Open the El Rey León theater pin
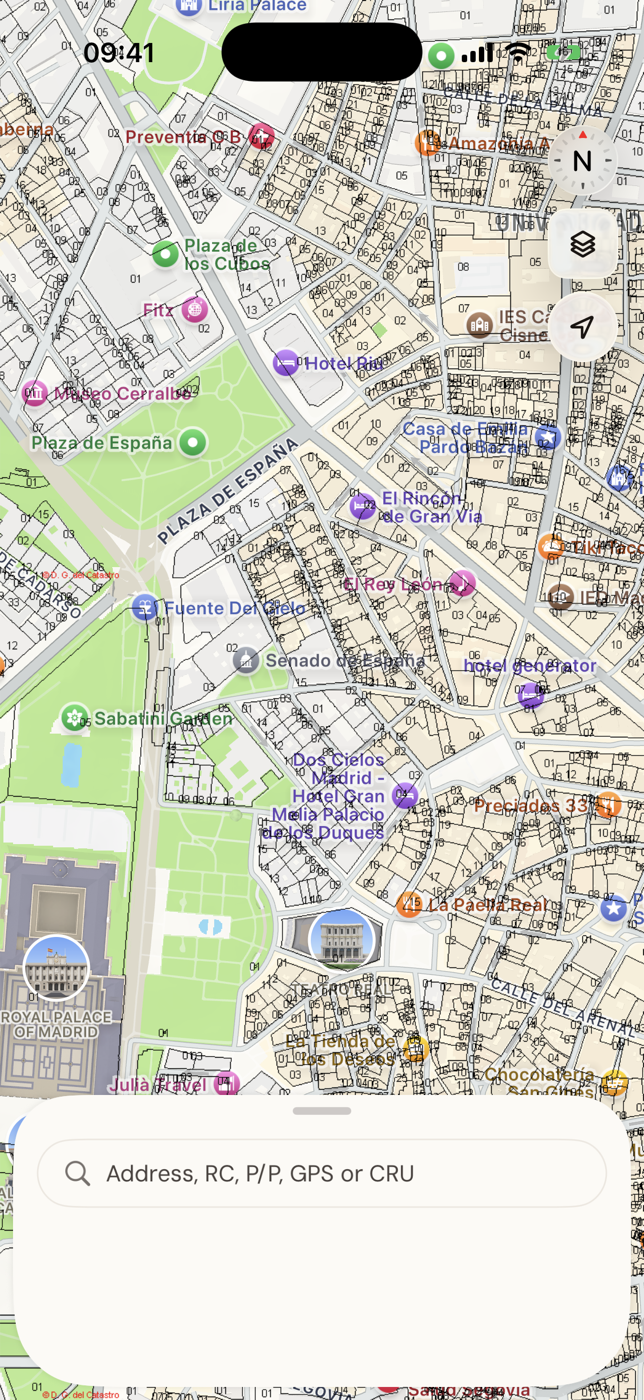The image size is (644, 1400). tap(462, 583)
